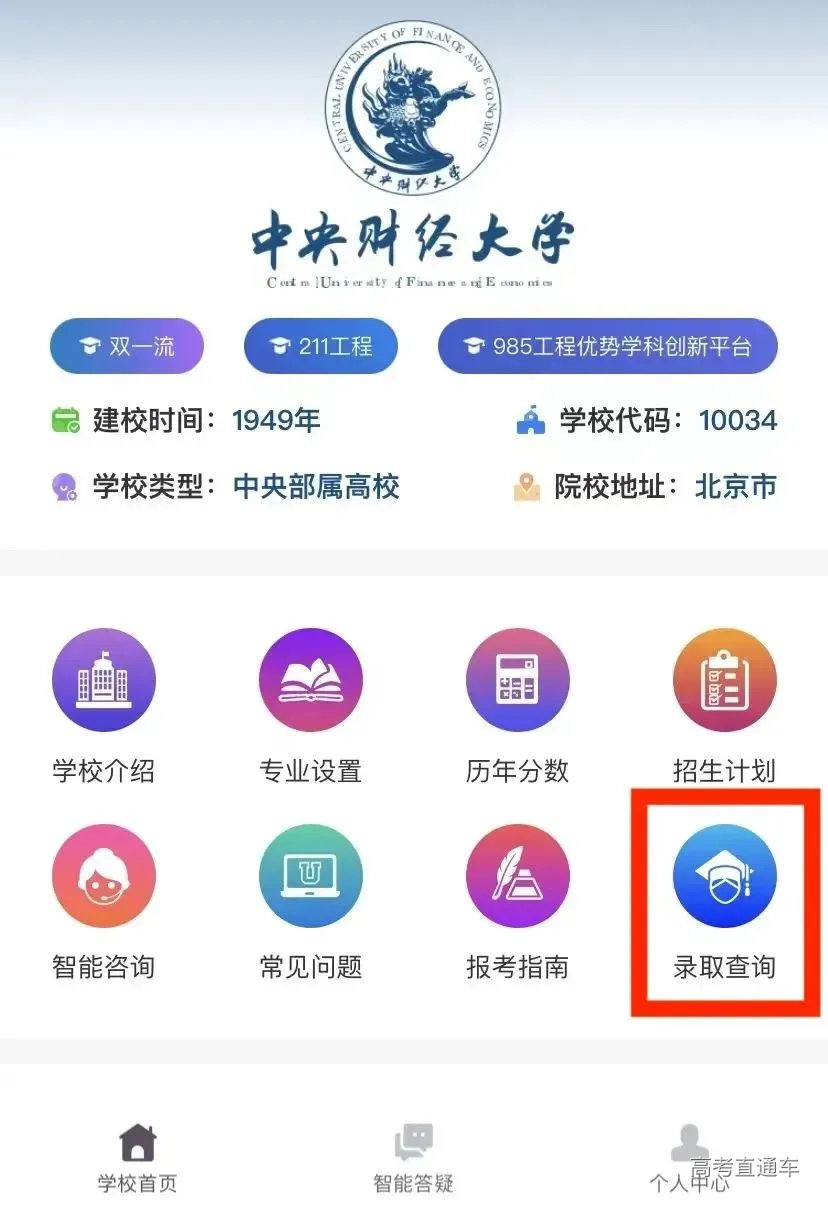View the 历年分数 historical scores icon
The image size is (828, 1207).
pos(517,680)
